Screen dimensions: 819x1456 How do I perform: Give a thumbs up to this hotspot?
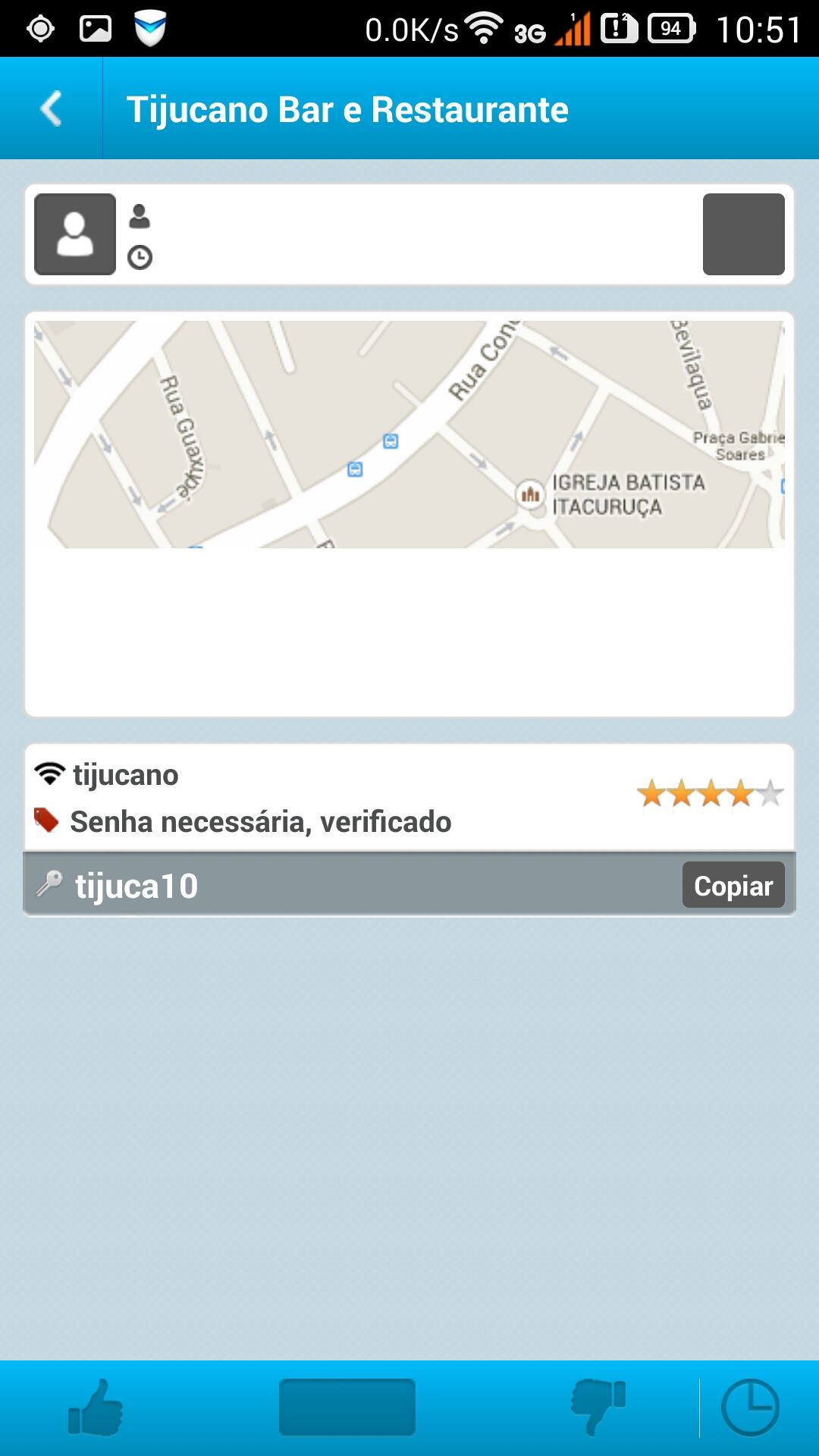(x=96, y=1407)
